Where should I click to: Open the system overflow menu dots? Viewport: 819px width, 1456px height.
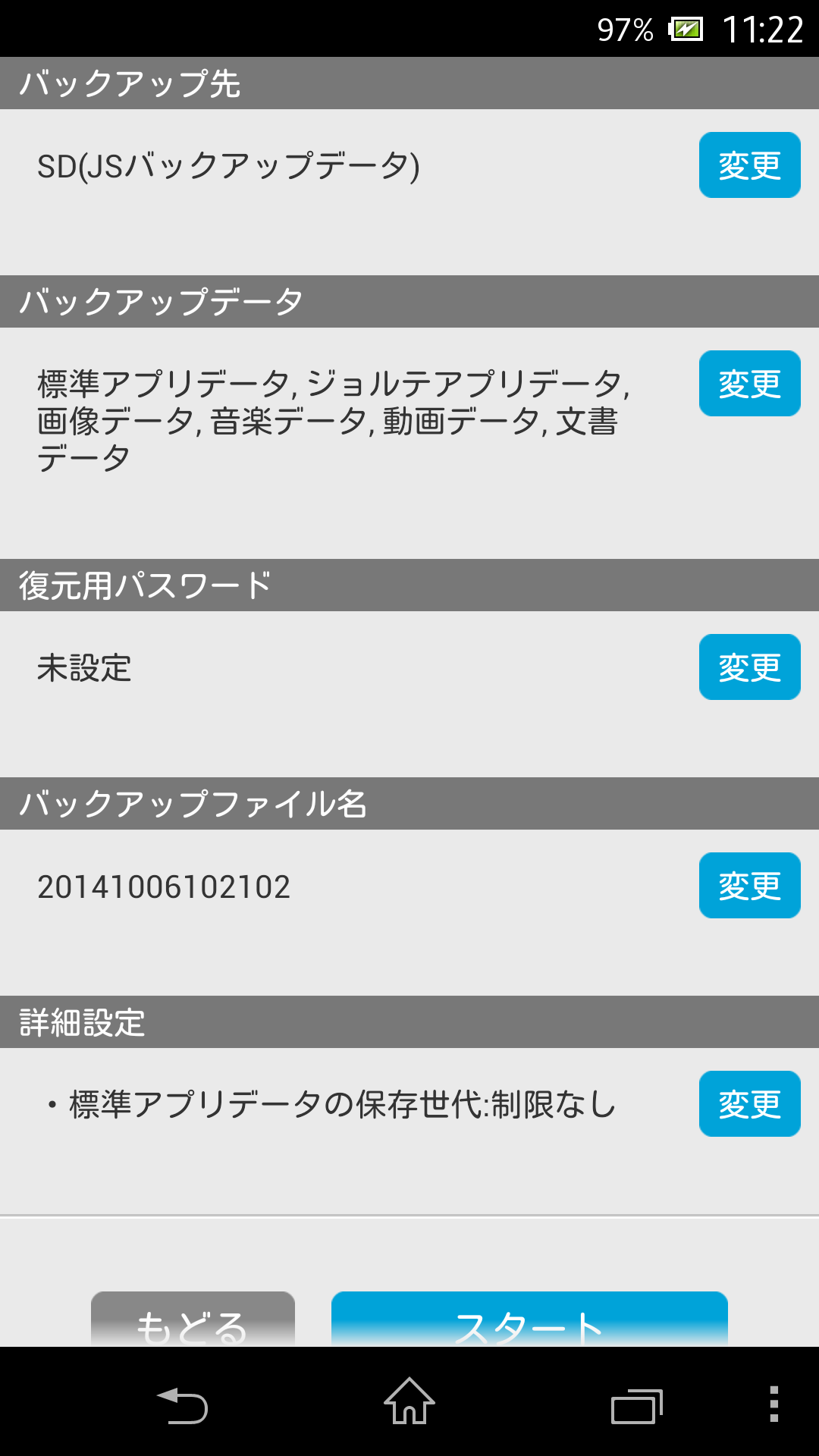point(773,1404)
